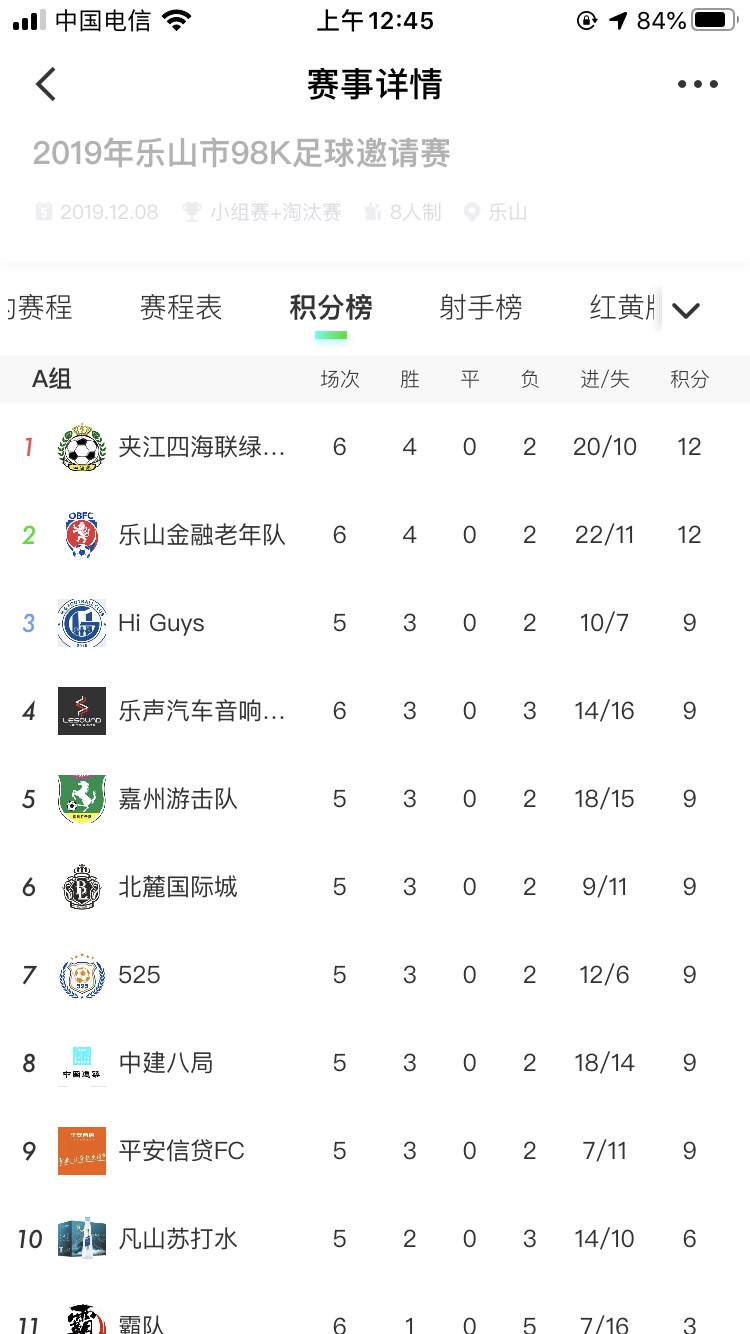Image resolution: width=750 pixels, height=1334 pixels.
Task: Open team 凡山苏打水
Action: point(375,1239)
